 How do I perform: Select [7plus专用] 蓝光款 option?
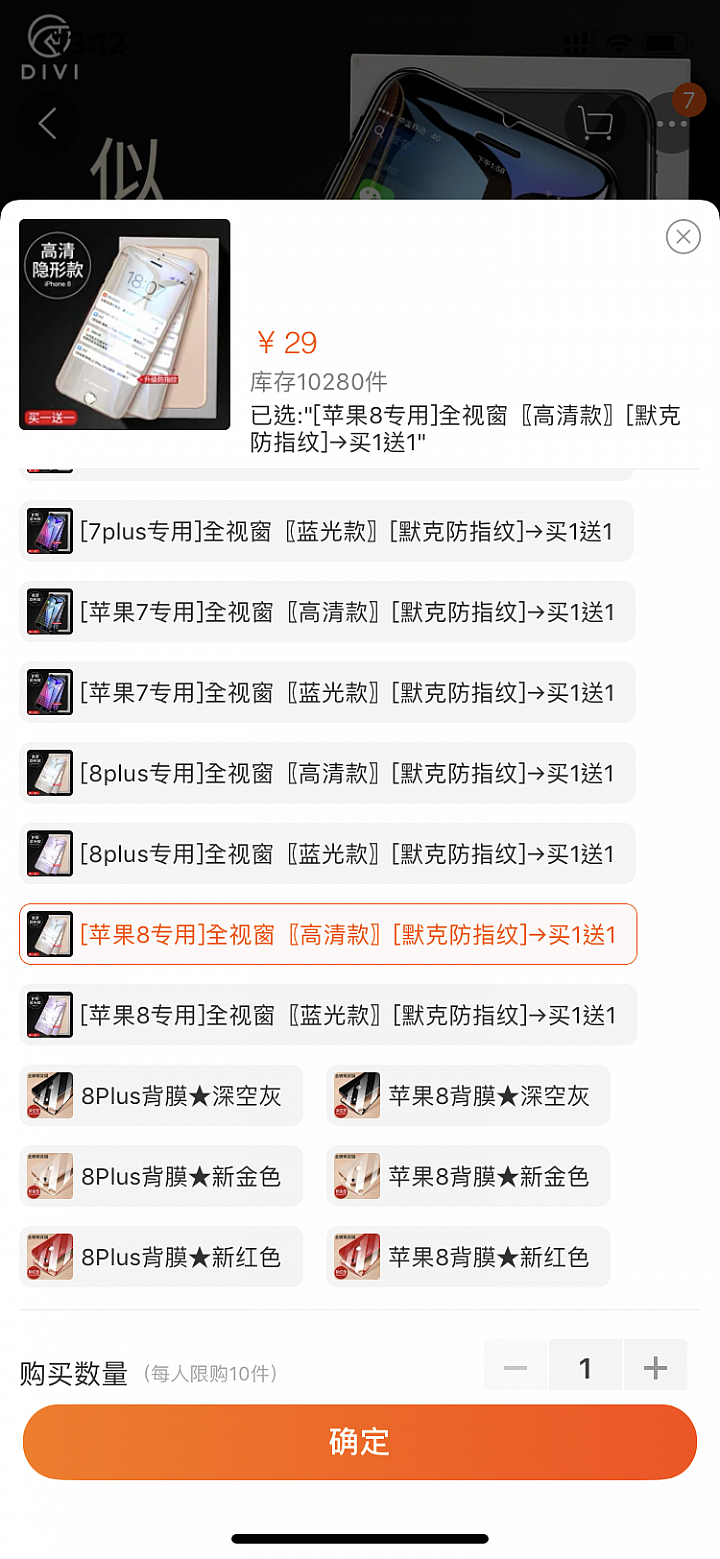point(327,531)
